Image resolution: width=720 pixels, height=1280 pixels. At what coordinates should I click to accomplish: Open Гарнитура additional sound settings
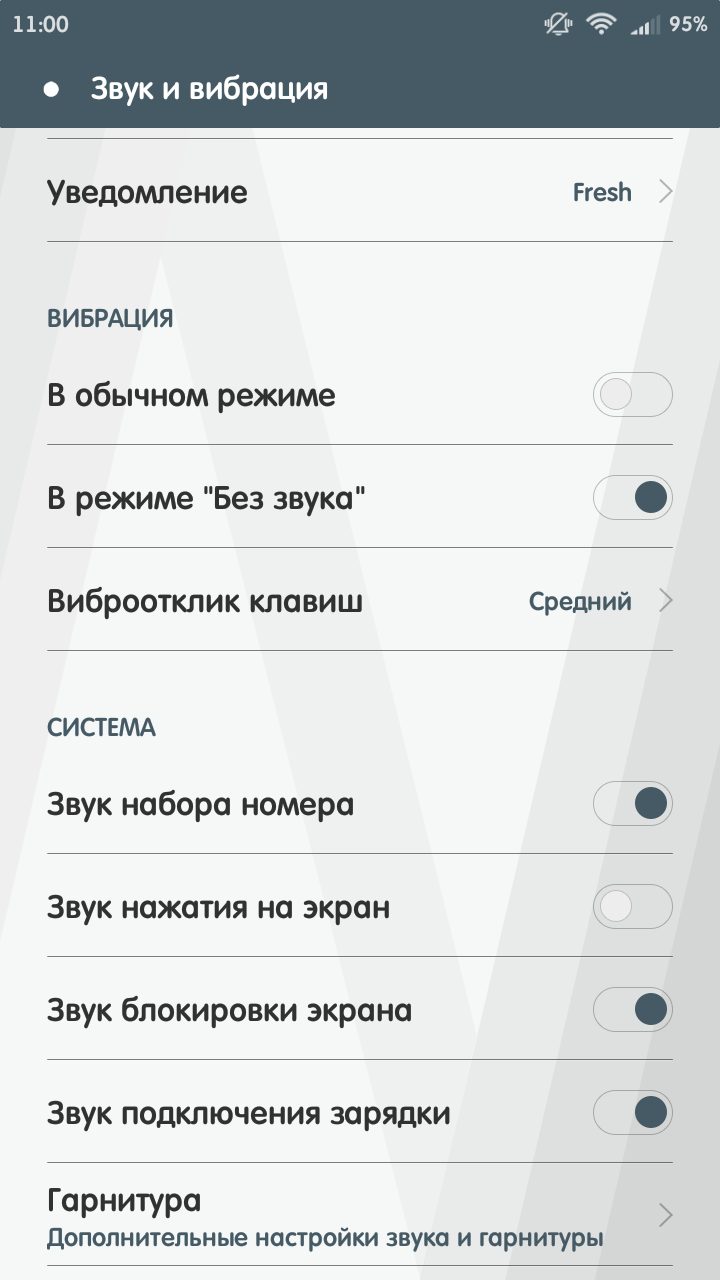coord(360,1216)
